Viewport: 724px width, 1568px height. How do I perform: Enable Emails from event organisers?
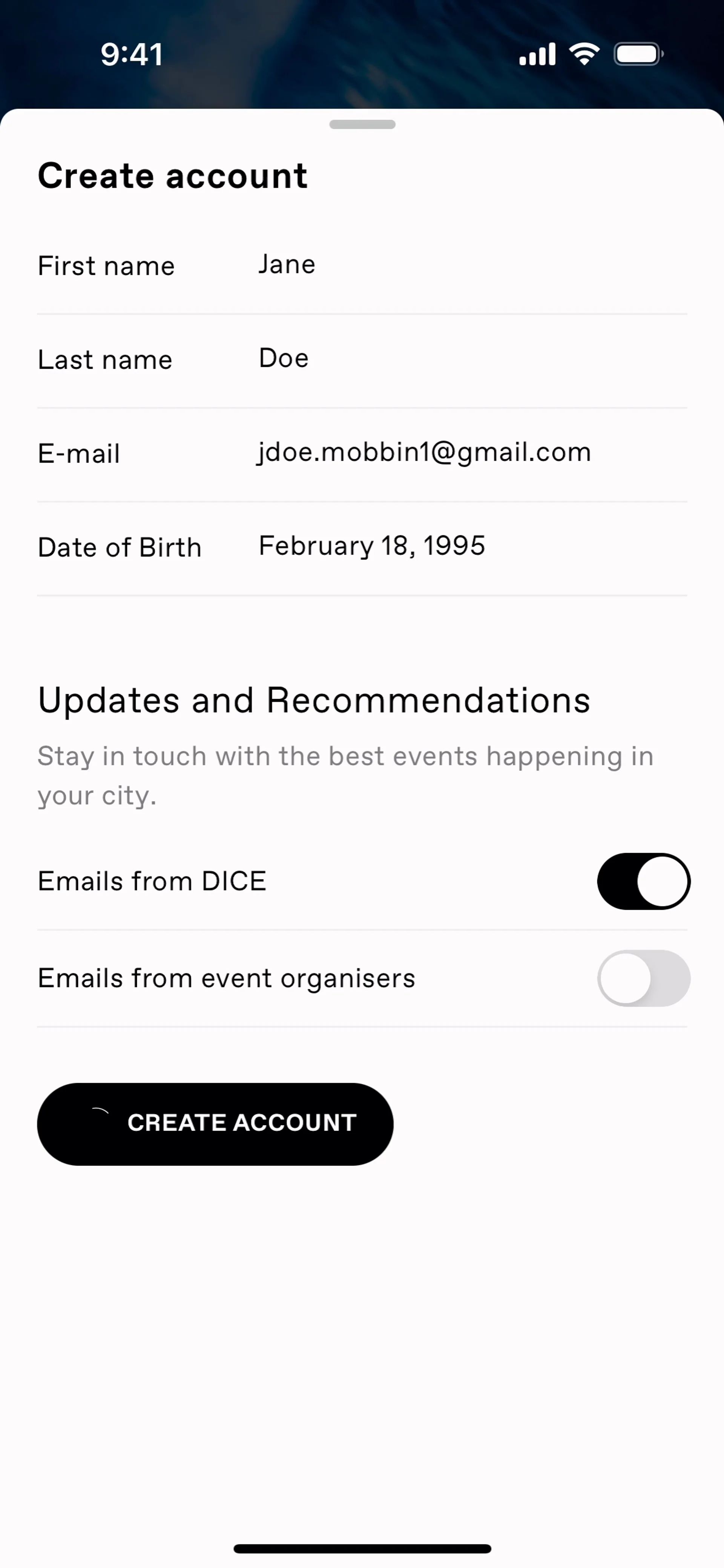[643, 978]
